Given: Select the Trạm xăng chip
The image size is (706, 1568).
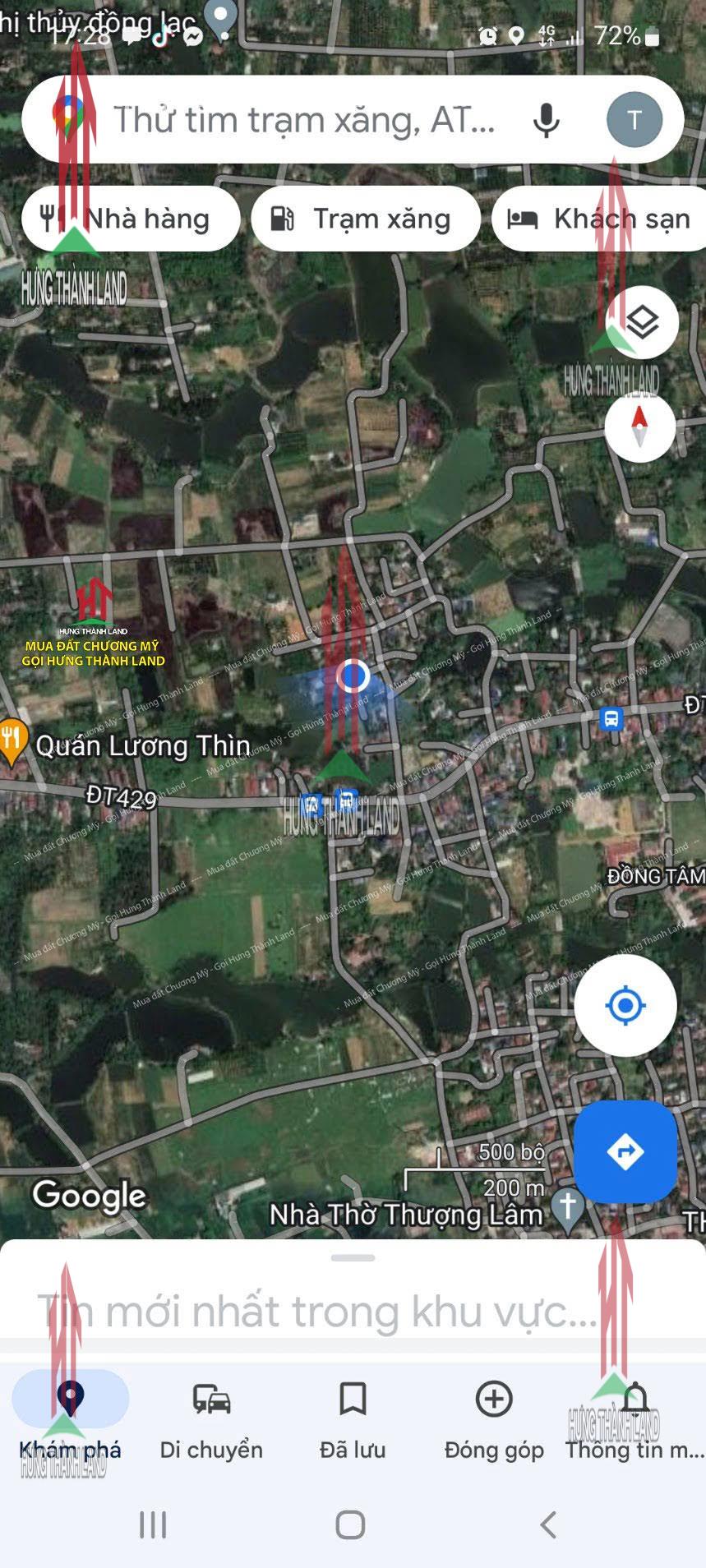Looking at the screenshot, I should click(x=366, y=219).
